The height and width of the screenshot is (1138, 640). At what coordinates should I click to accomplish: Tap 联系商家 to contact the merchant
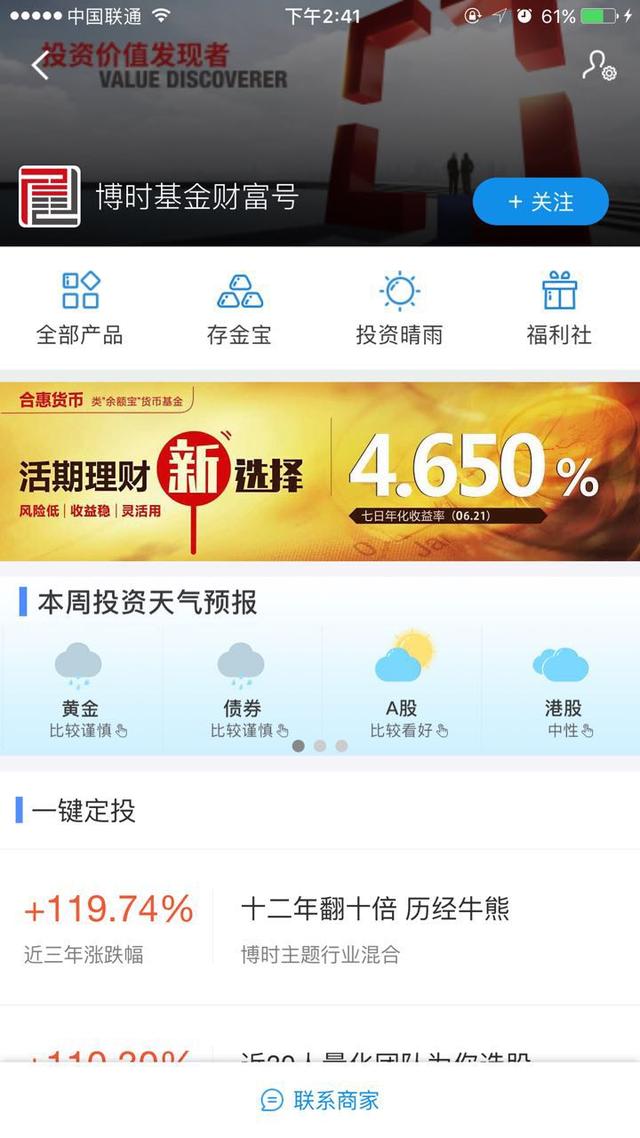coord(320,1101)
